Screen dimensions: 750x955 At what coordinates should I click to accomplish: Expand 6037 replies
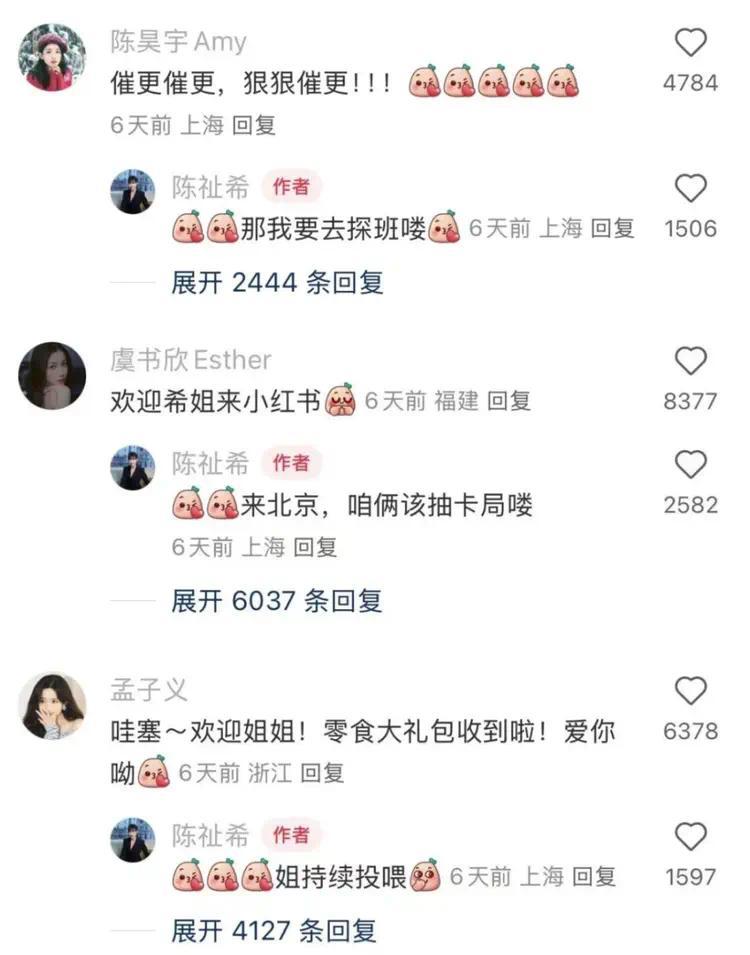pyautogui.click(x=277, y=601)
